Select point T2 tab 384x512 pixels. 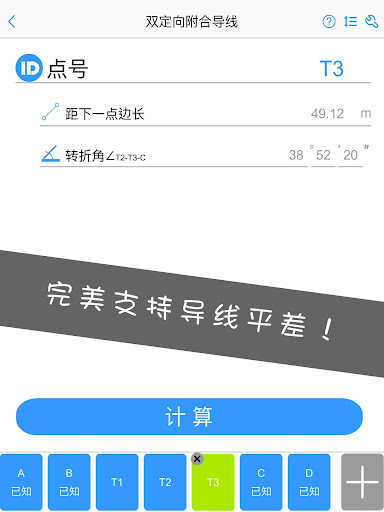point(165,482)
